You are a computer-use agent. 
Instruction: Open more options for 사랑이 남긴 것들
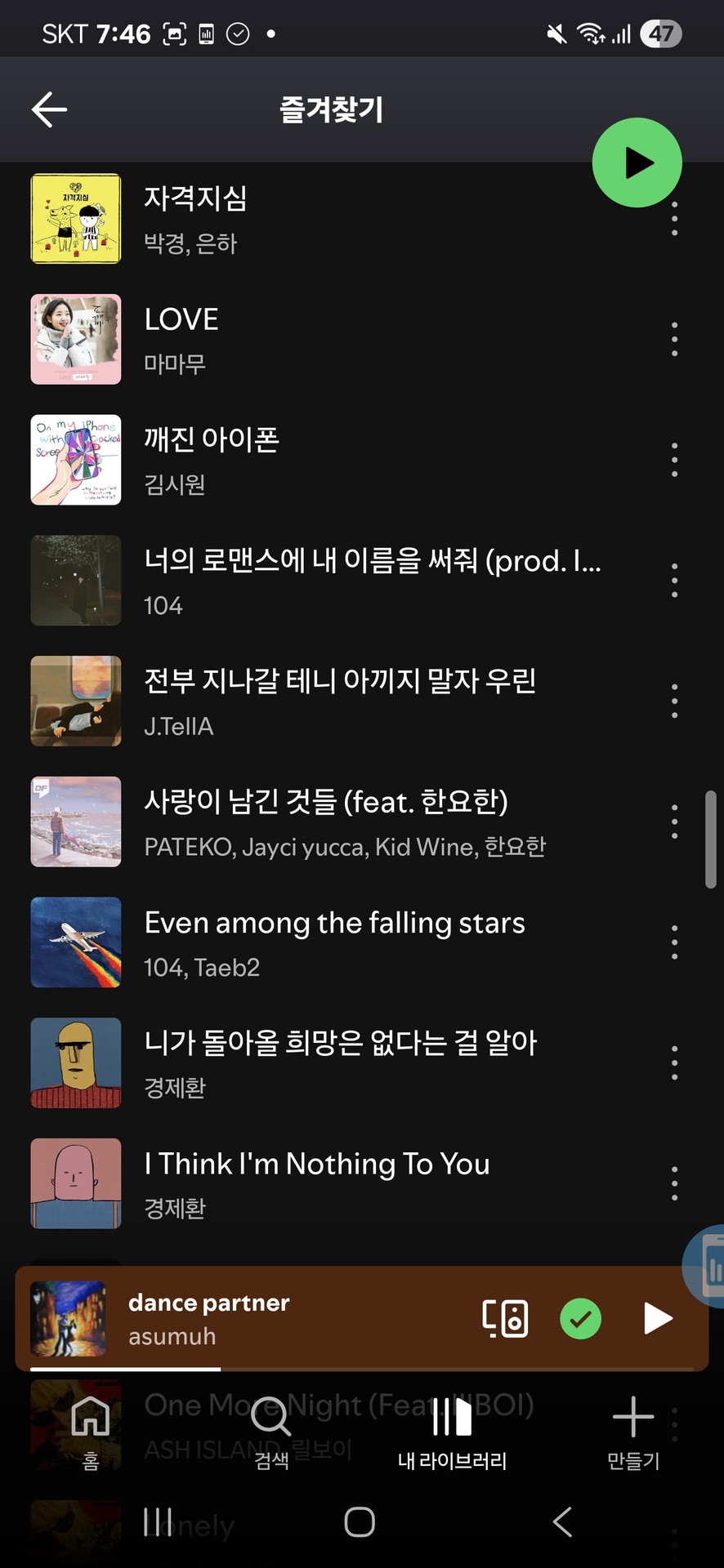[x=674, y=822]
